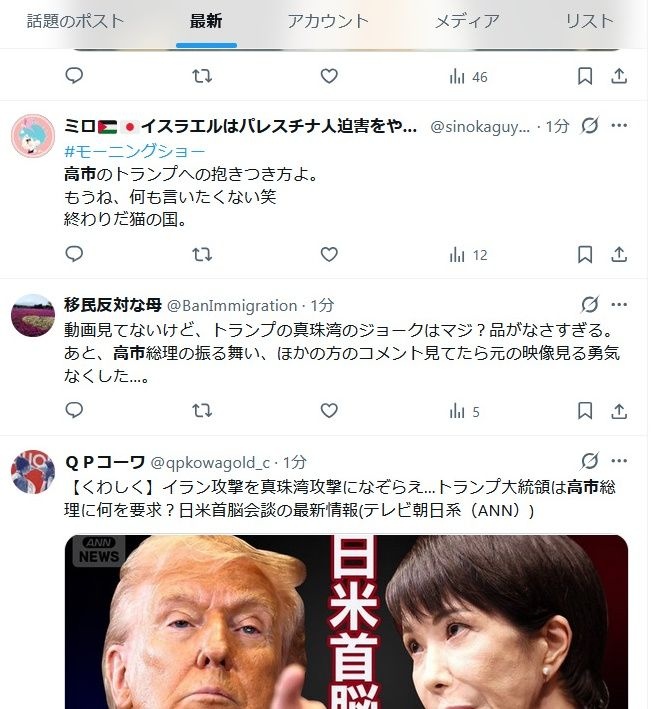Reply to ミロ's post about 高市
The image size is (654, 709).
pyautogui.click(x=74, y=254)
